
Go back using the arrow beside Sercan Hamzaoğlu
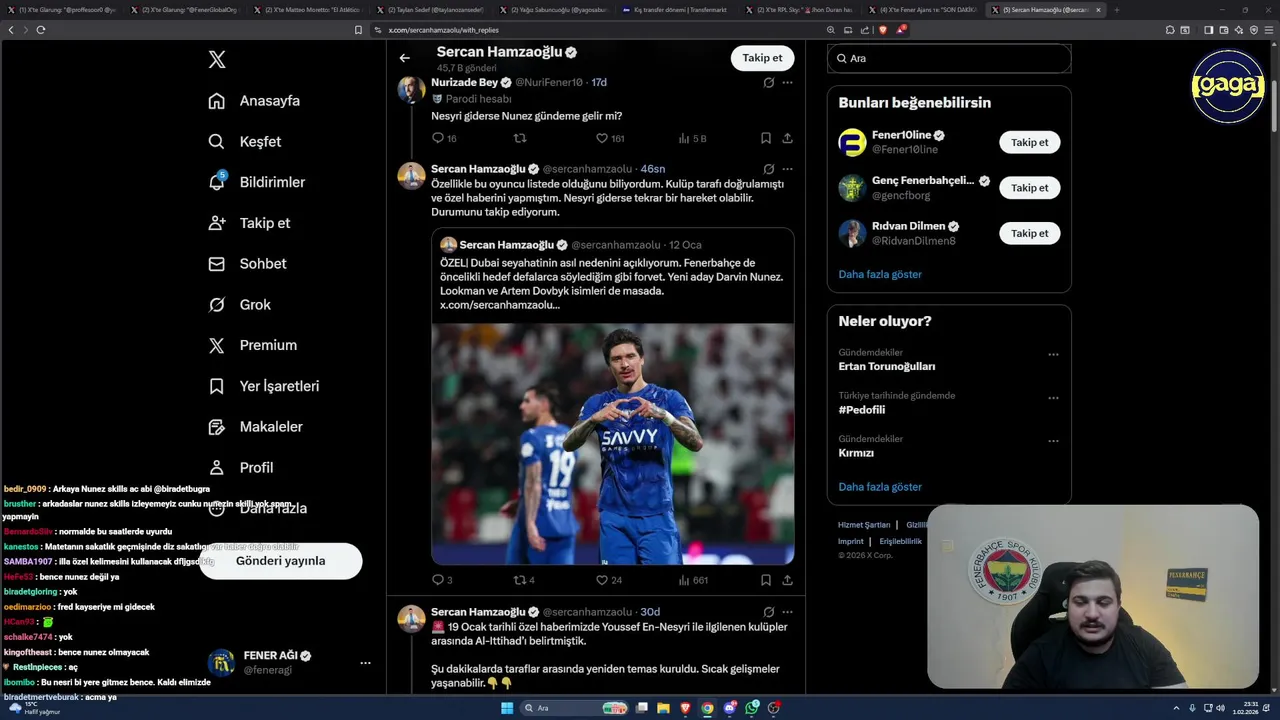pyautogui.click(x=404, y=58)
